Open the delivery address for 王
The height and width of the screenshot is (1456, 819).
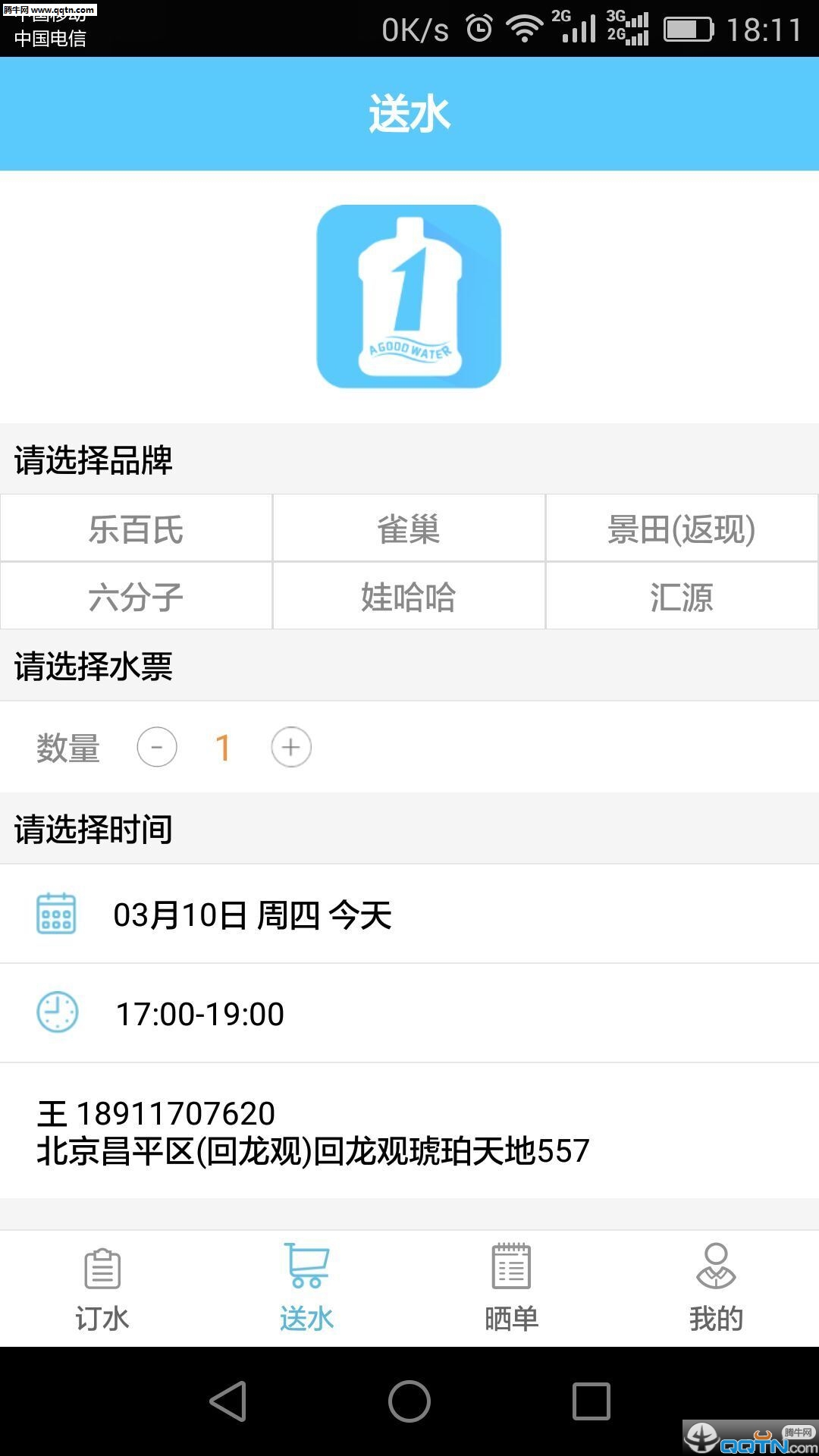(312, 1131)
